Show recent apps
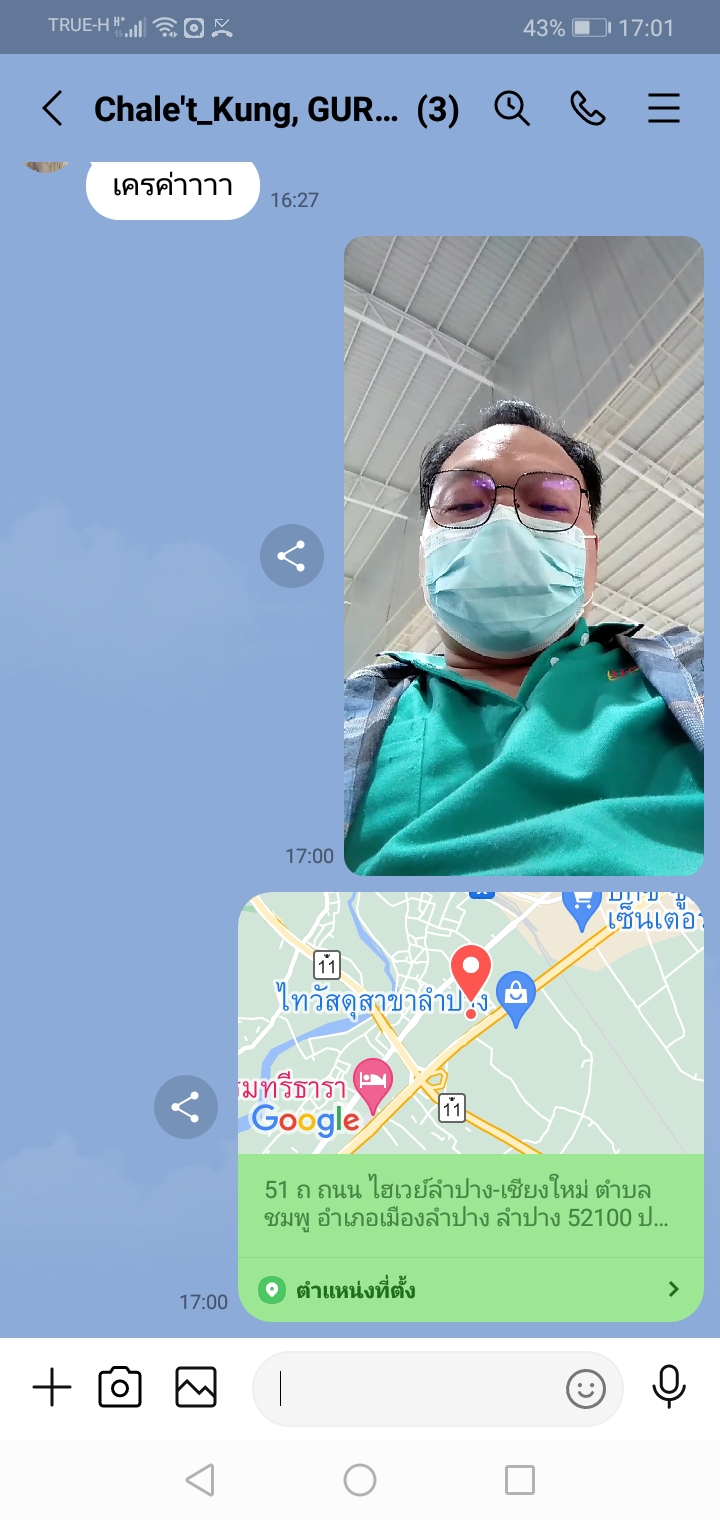 520,1480
